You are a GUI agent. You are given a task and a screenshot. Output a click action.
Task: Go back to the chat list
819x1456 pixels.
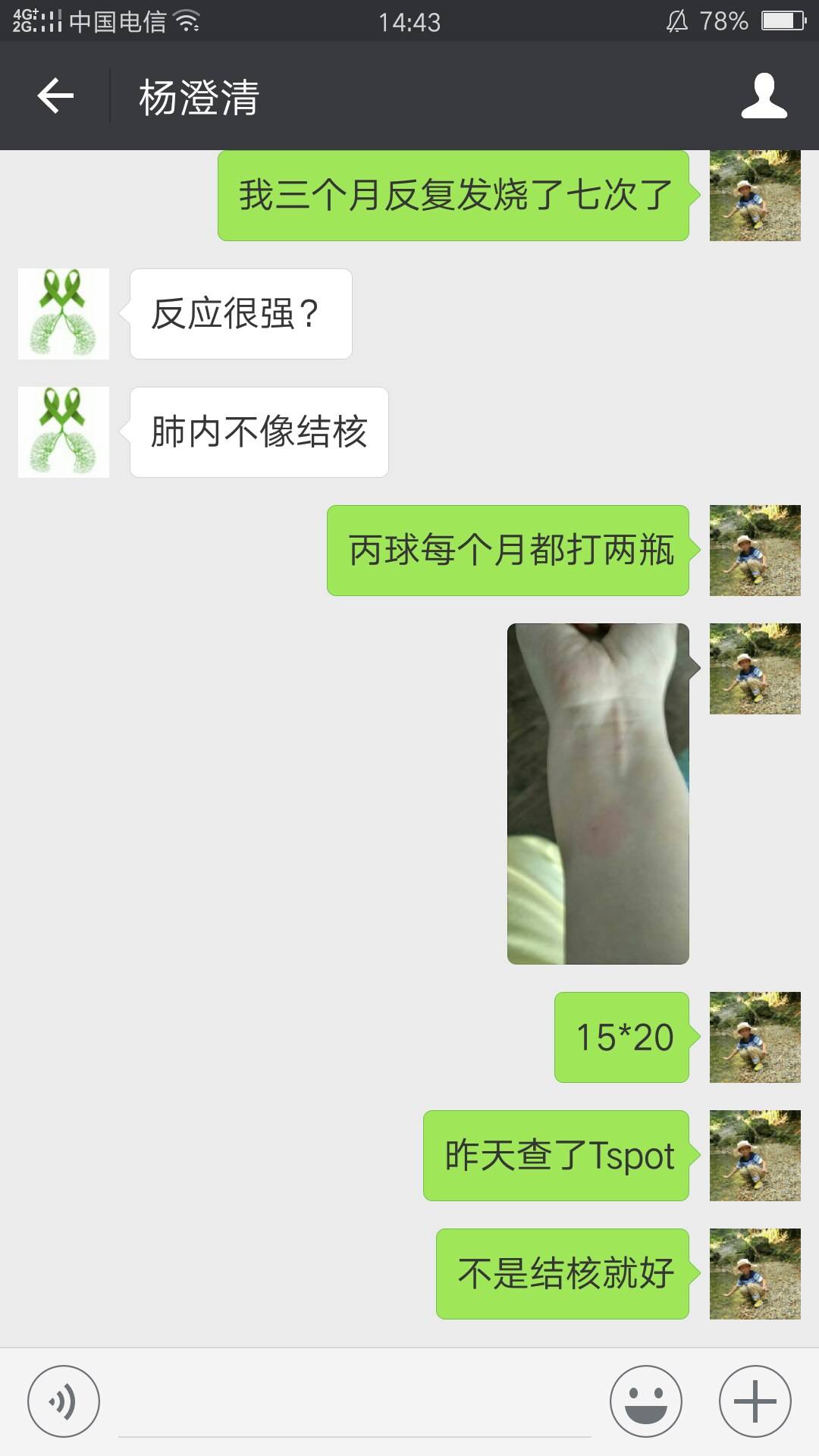[55, 96]
